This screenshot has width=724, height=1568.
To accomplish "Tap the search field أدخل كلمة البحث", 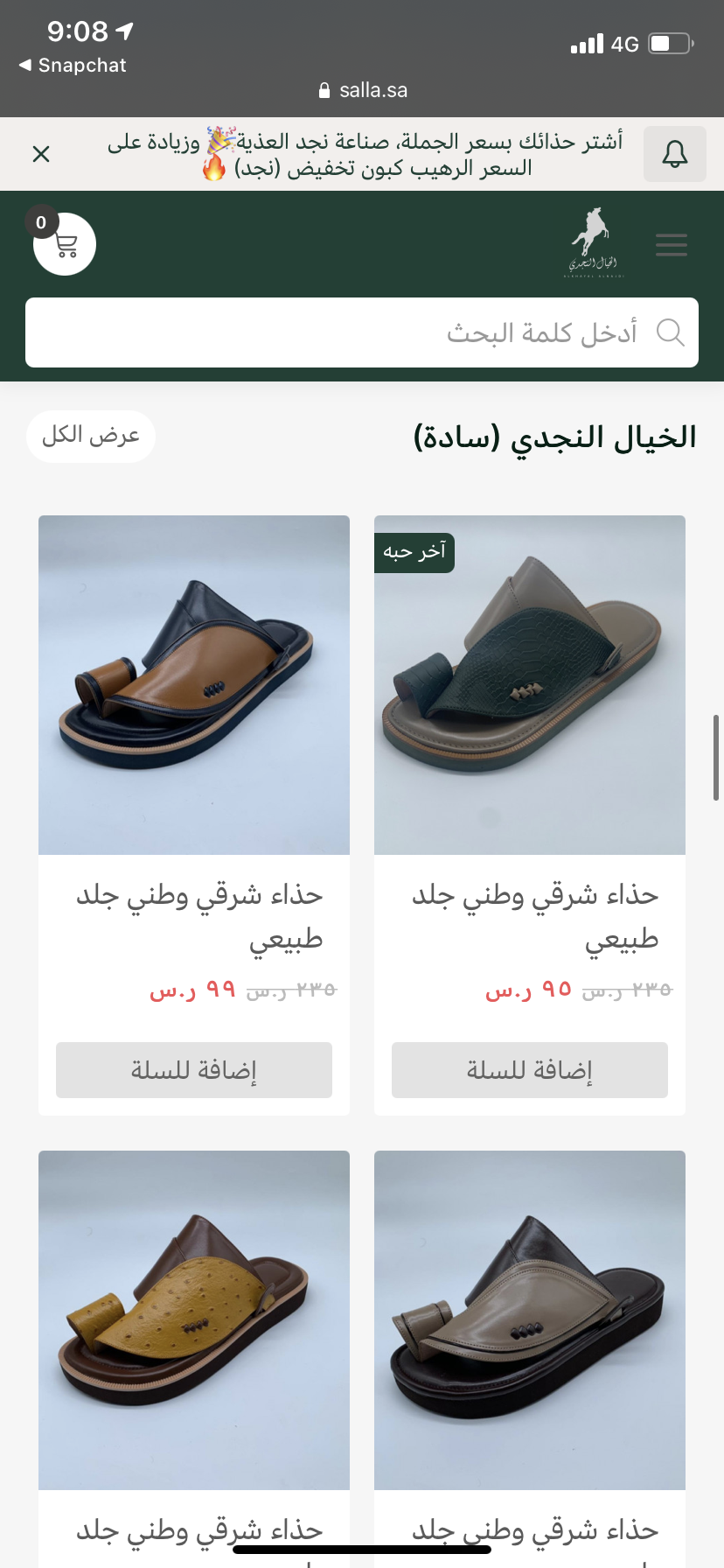I will tap(362, 332).
